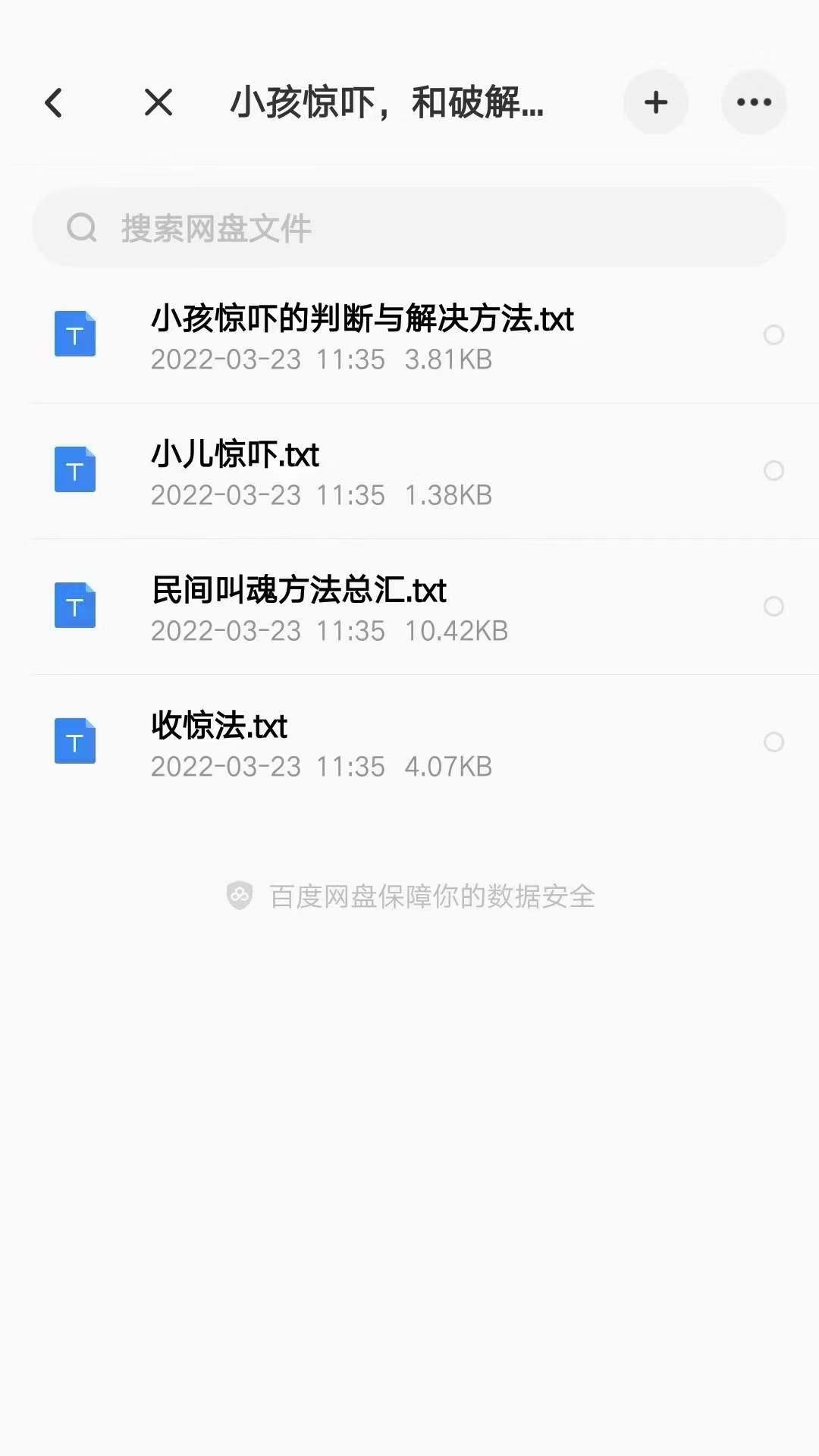This screenshot has width=819, height=1456.
Task: Open the file 民间叫魂方法总汇.txt
Action: click(x=298, y=592)
